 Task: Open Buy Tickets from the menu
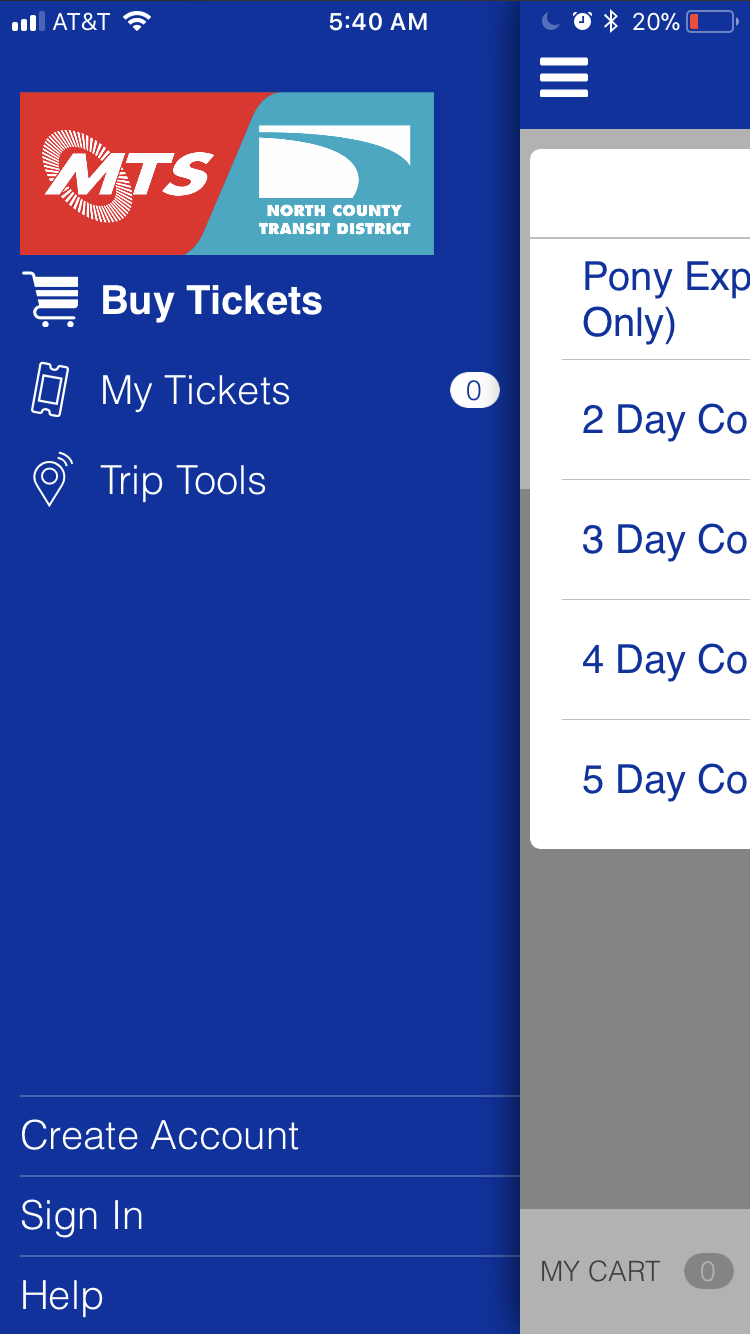coord(260,300)
